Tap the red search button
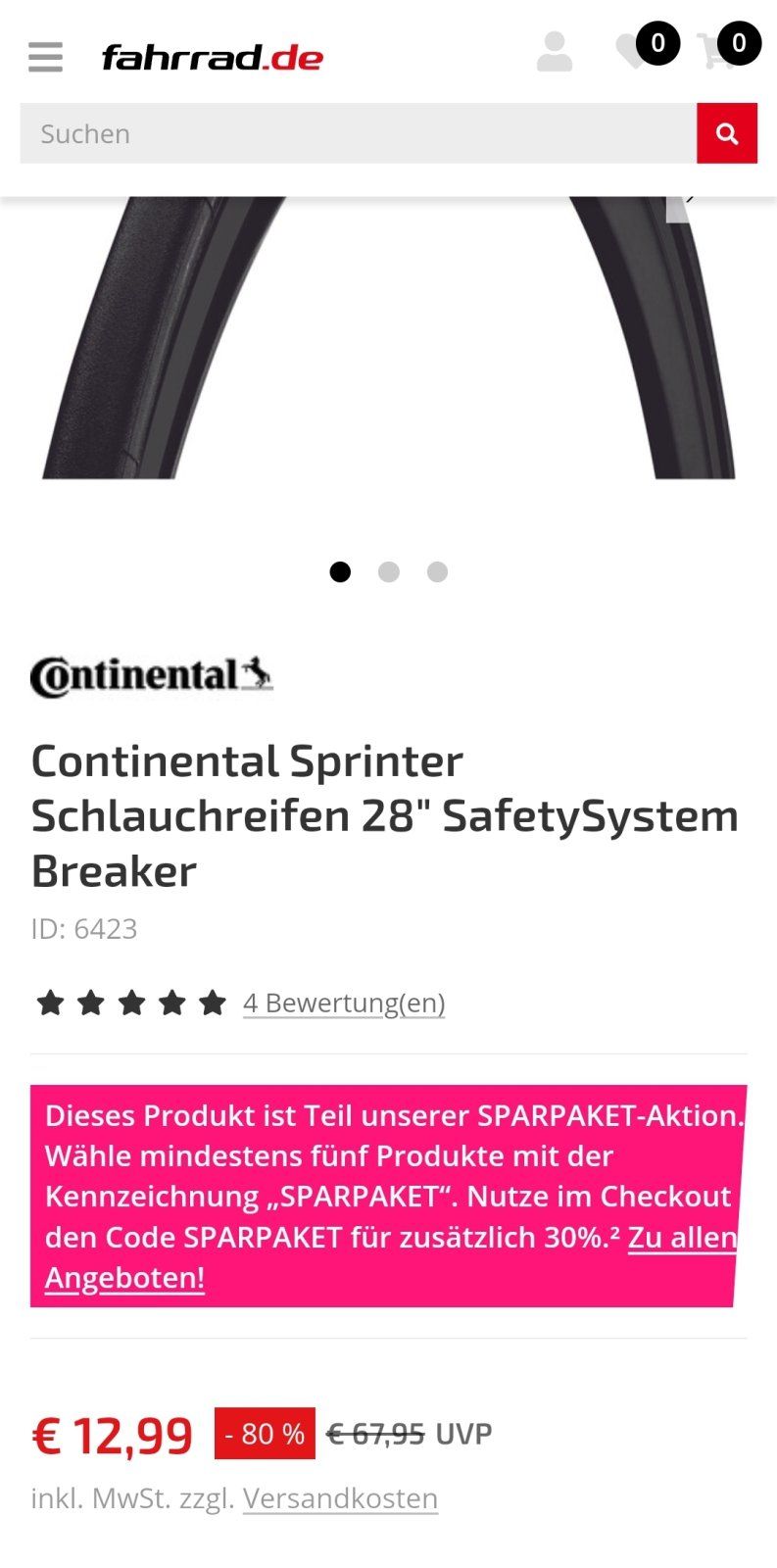 pos(726,133)
